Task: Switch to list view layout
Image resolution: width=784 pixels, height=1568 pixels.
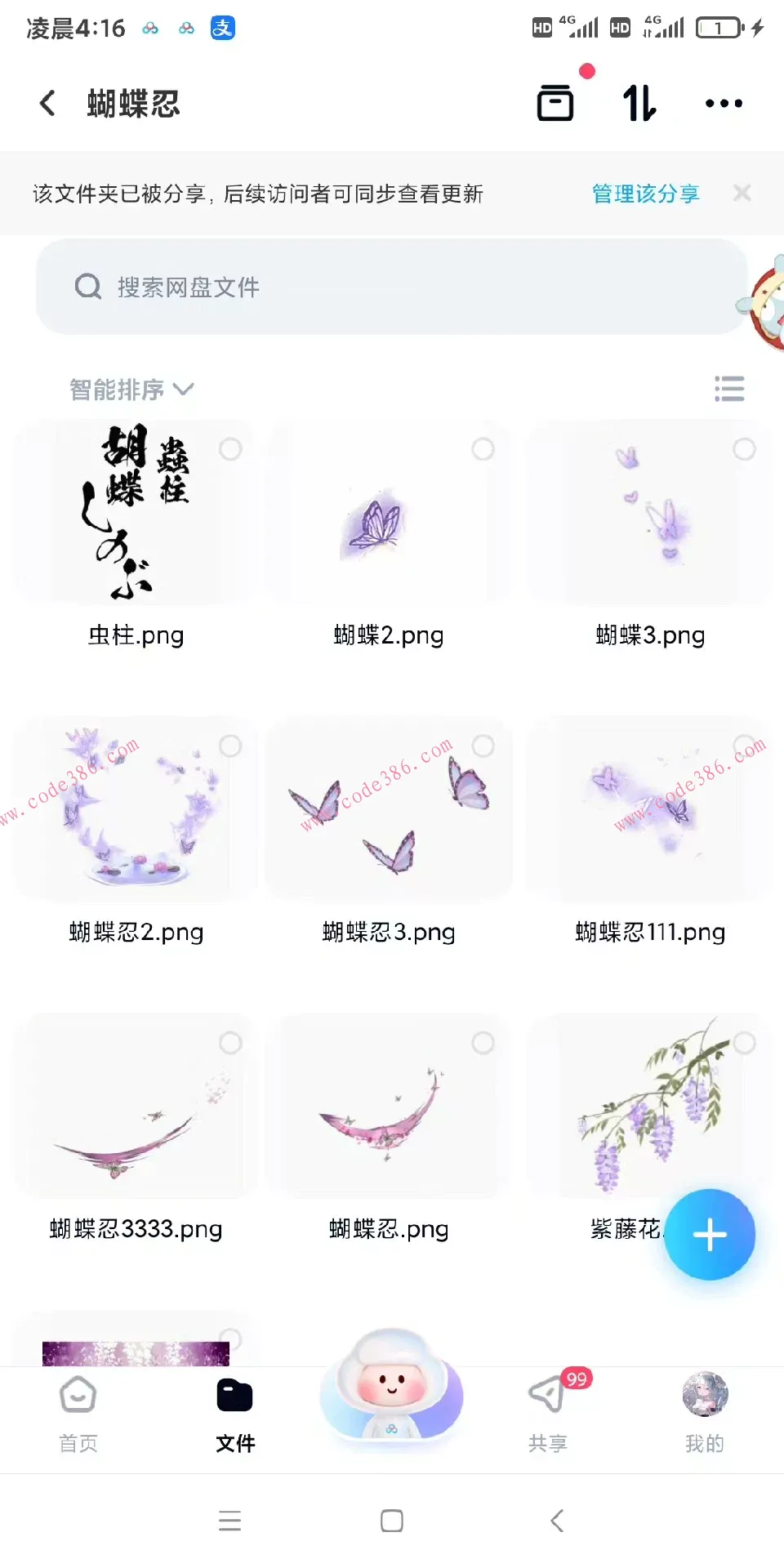Action: coord(729,389)
